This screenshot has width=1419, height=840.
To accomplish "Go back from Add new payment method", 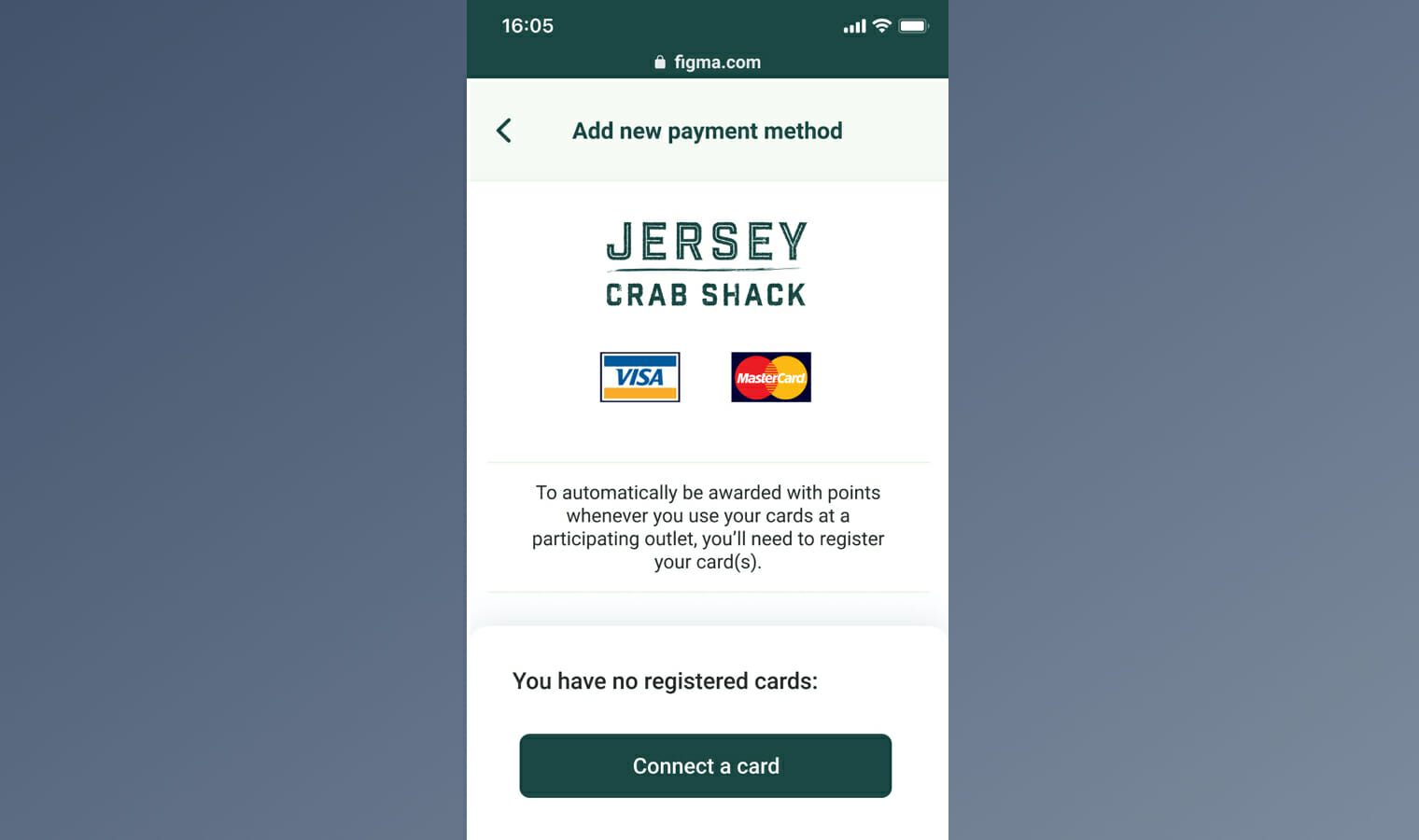I will (x=504, y=131).
